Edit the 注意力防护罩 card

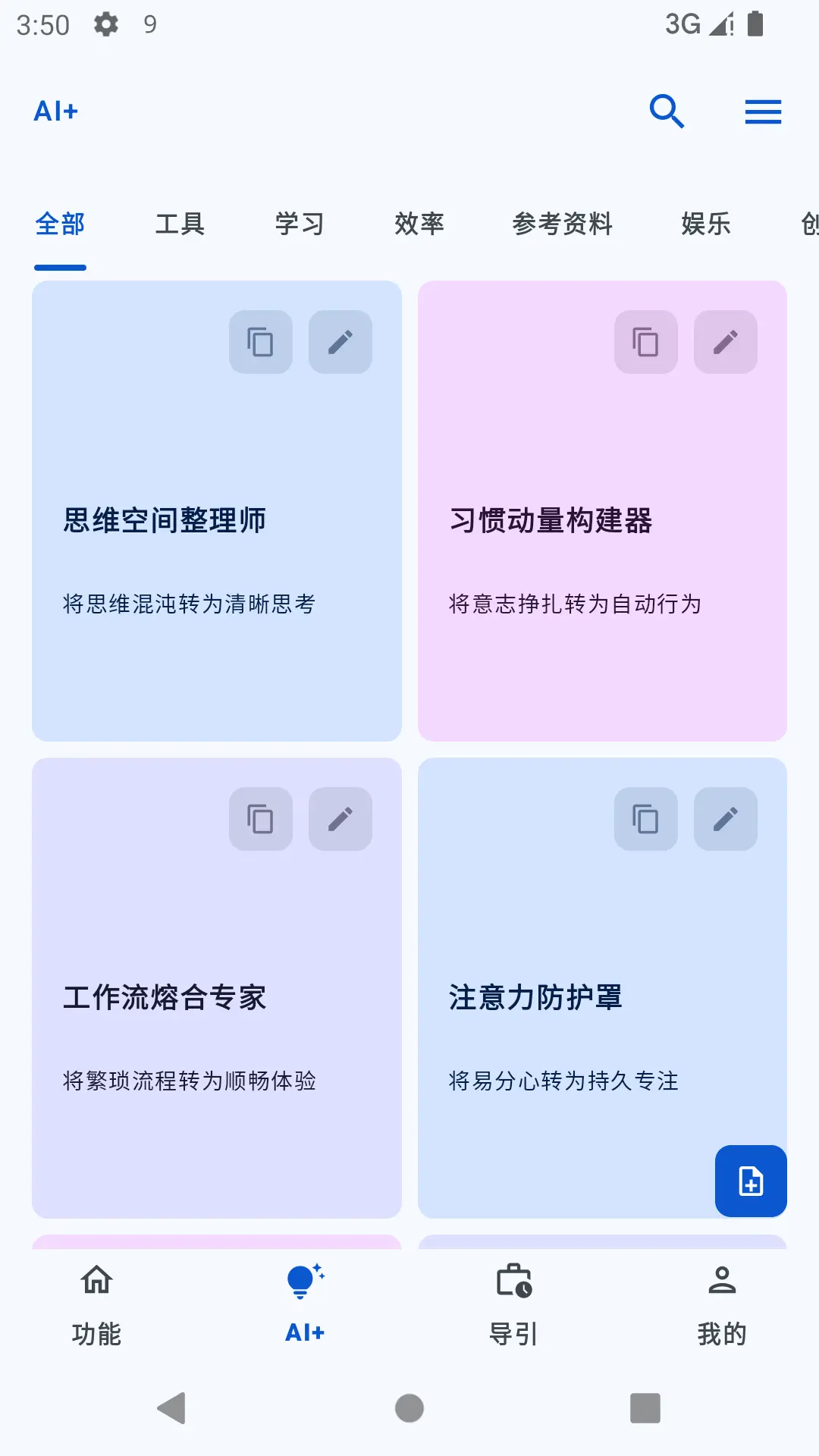pyautogui.click(x=725, y=819)
